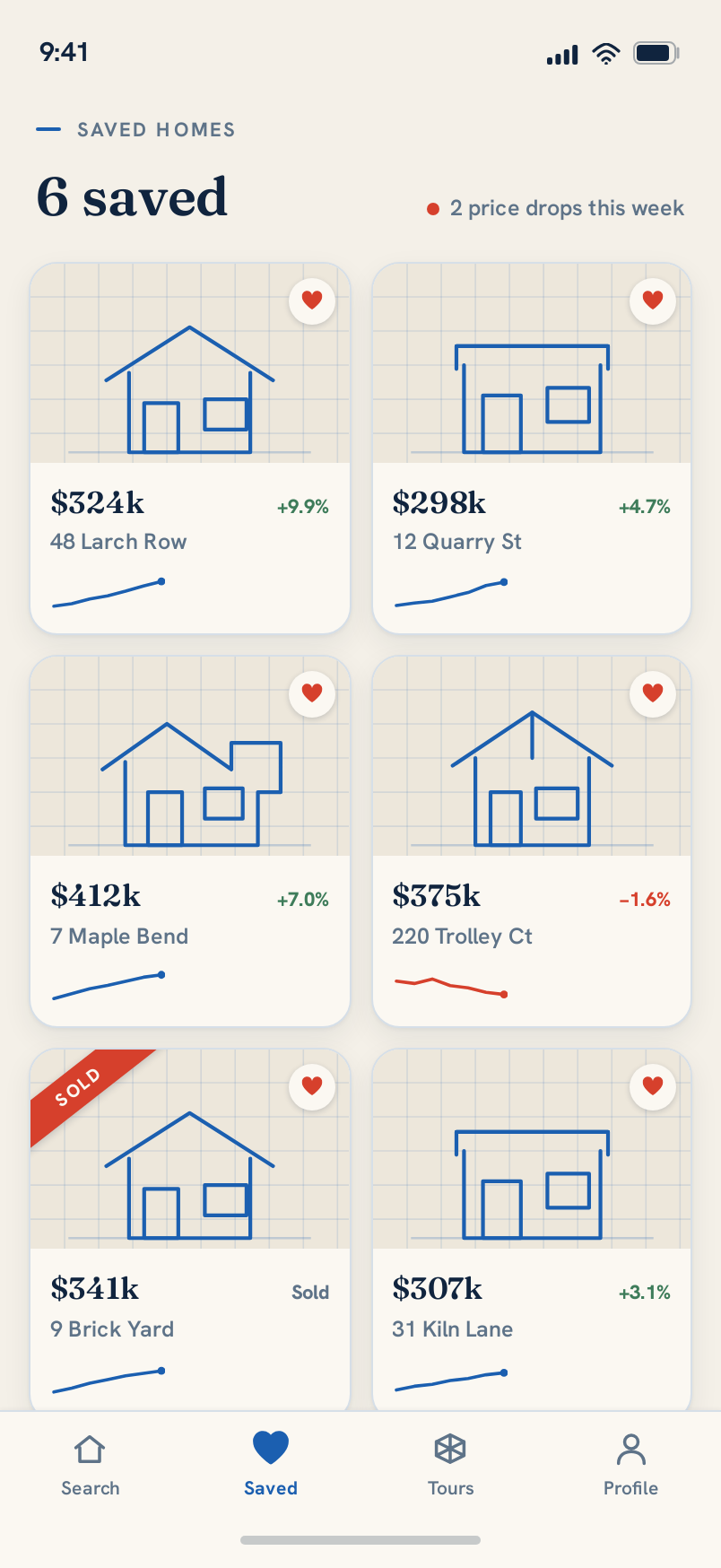Tap the heart on 7 Maple Bend
The width and height of the screenshot is (721, 1568).
tap(312, 693)
